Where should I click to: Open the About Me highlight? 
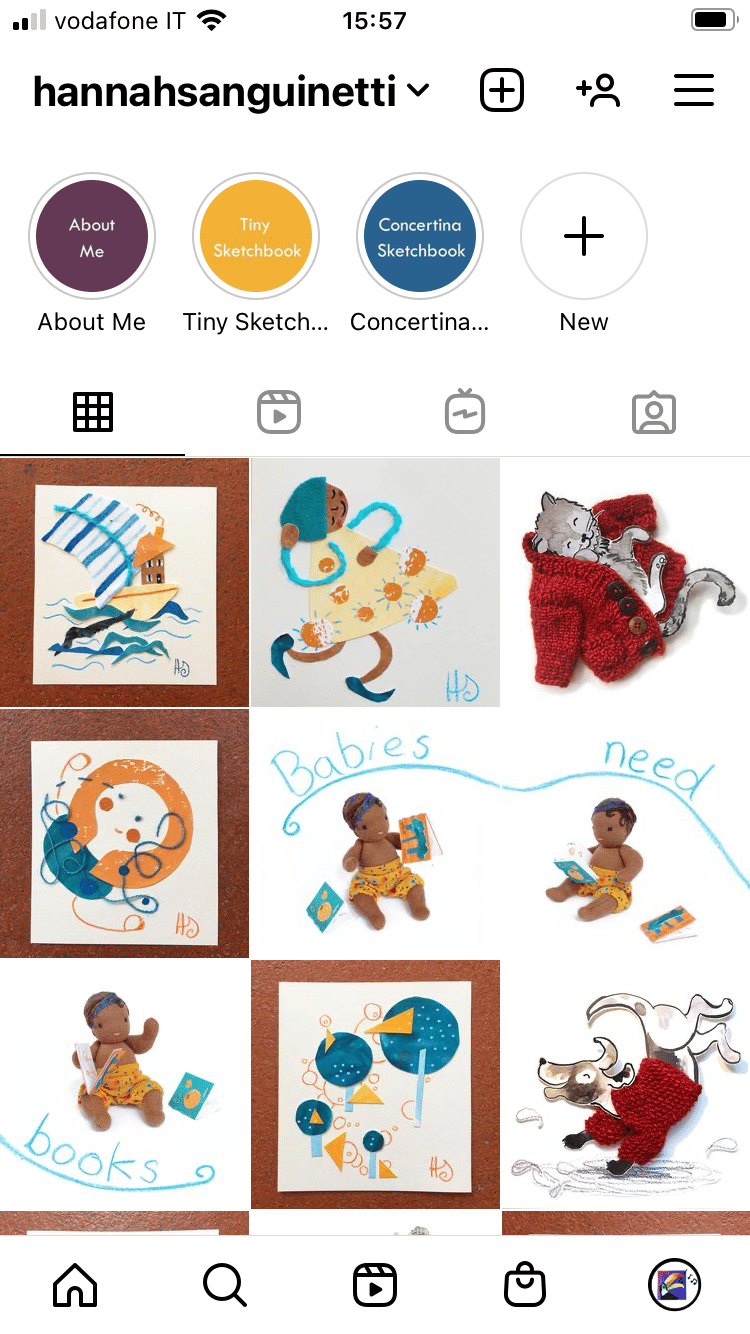pyautogui.click(x=92, y=238)
